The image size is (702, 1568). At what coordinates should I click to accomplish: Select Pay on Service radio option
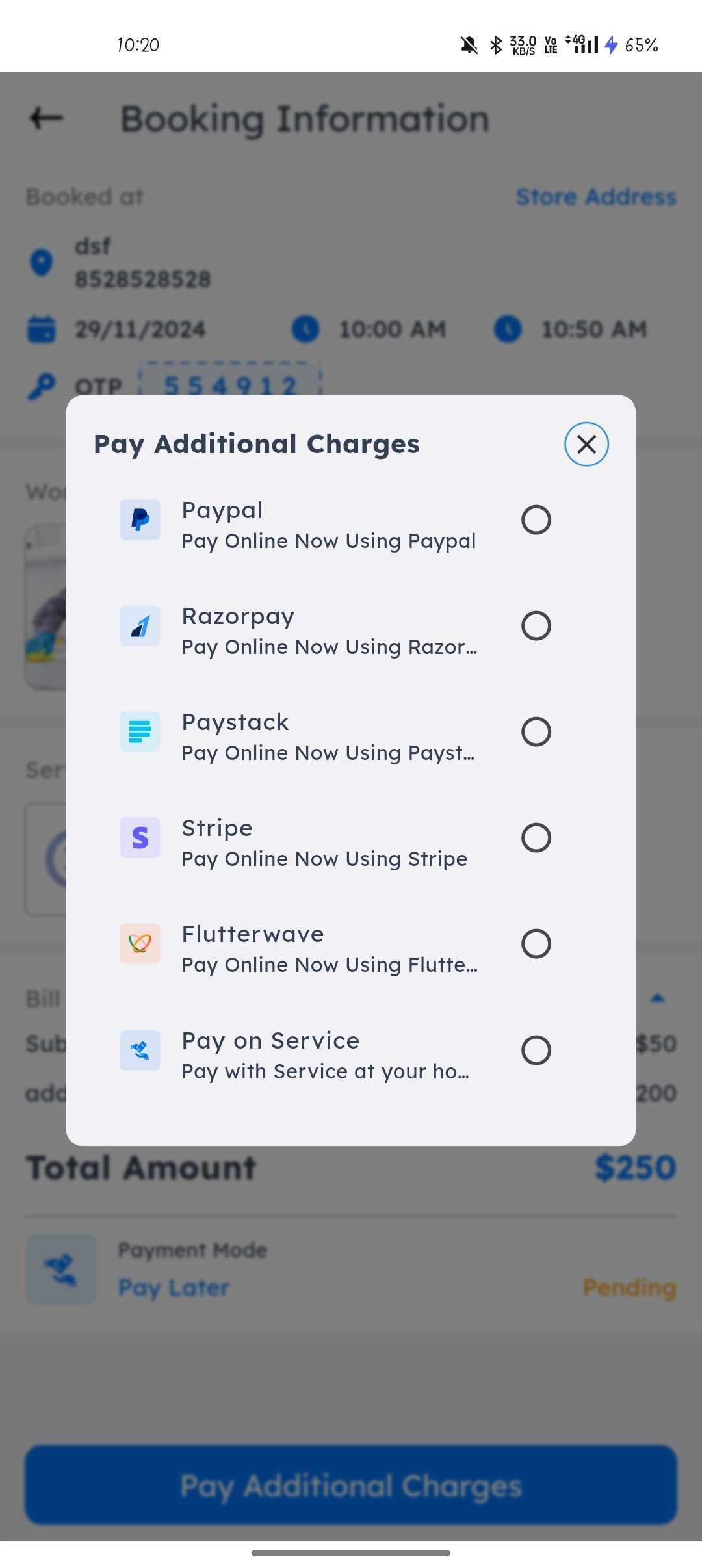point(536,1050)
